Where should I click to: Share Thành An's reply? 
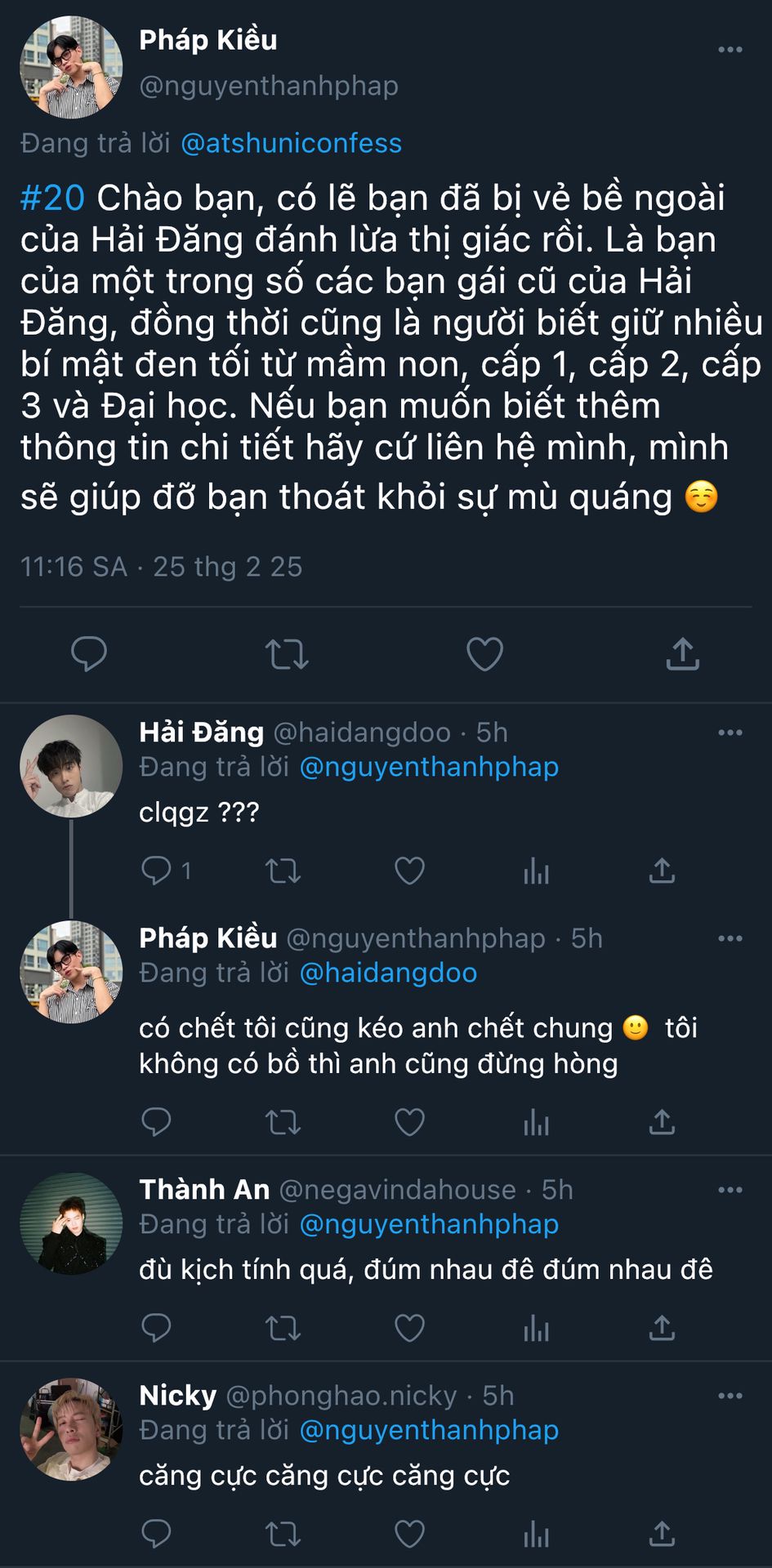[x=662, y=1329]
